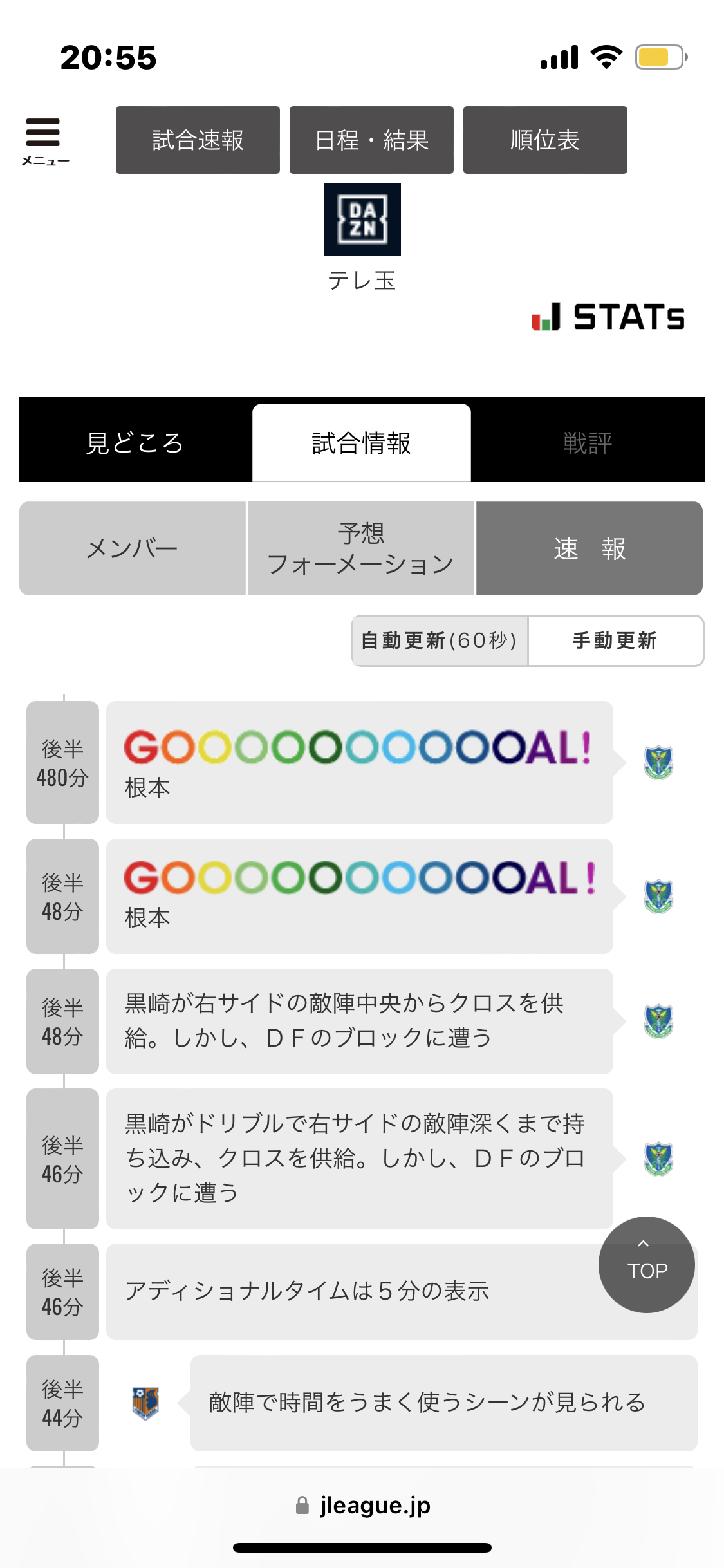Choose 手動更新 refresh mode
This screenshot has width=724, height=1568.
(x=615, y=640)
